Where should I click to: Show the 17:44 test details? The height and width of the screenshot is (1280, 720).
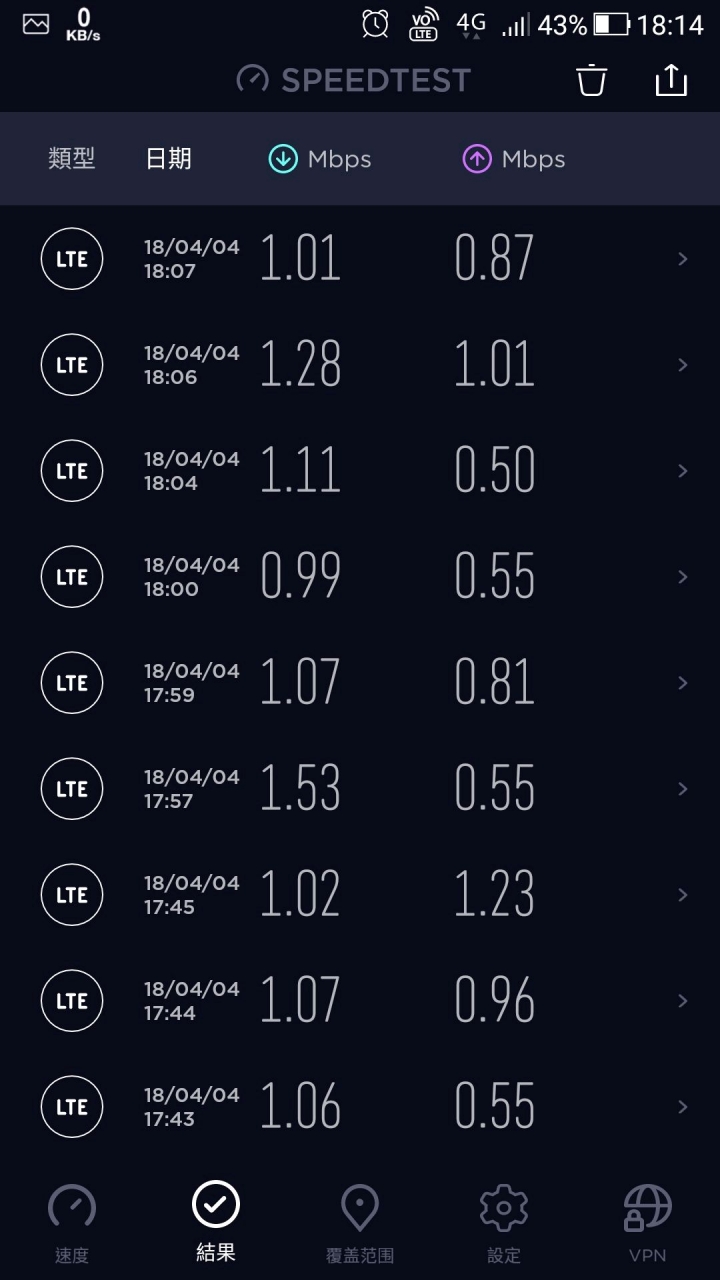[360, 1001]
